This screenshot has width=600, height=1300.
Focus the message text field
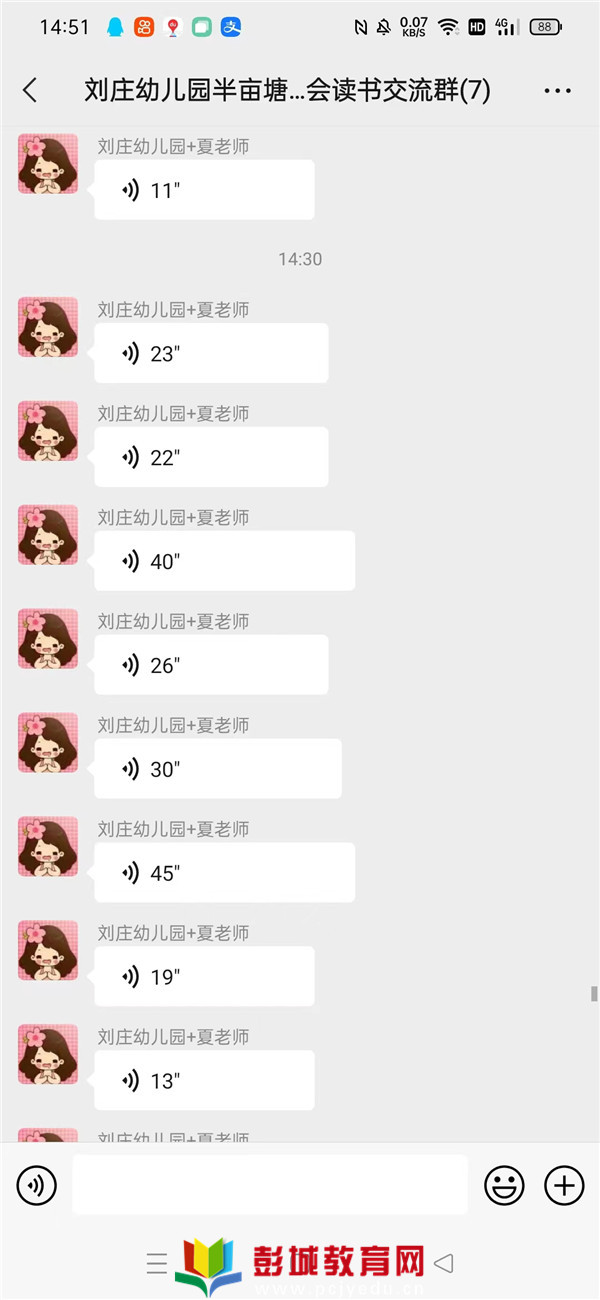pos(269,1186)
